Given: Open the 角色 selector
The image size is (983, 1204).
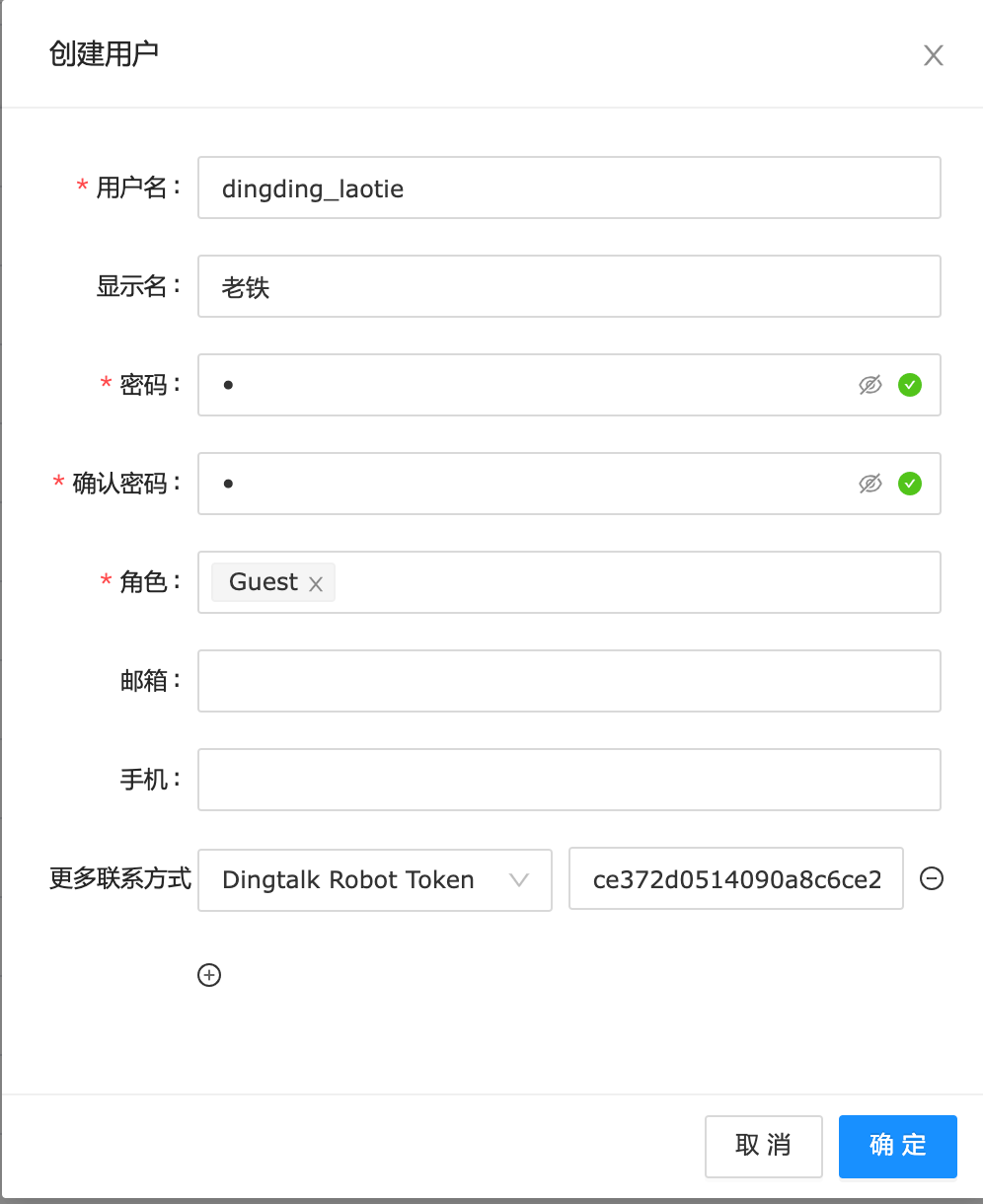Looking at the screenshot, I should 632,582.
